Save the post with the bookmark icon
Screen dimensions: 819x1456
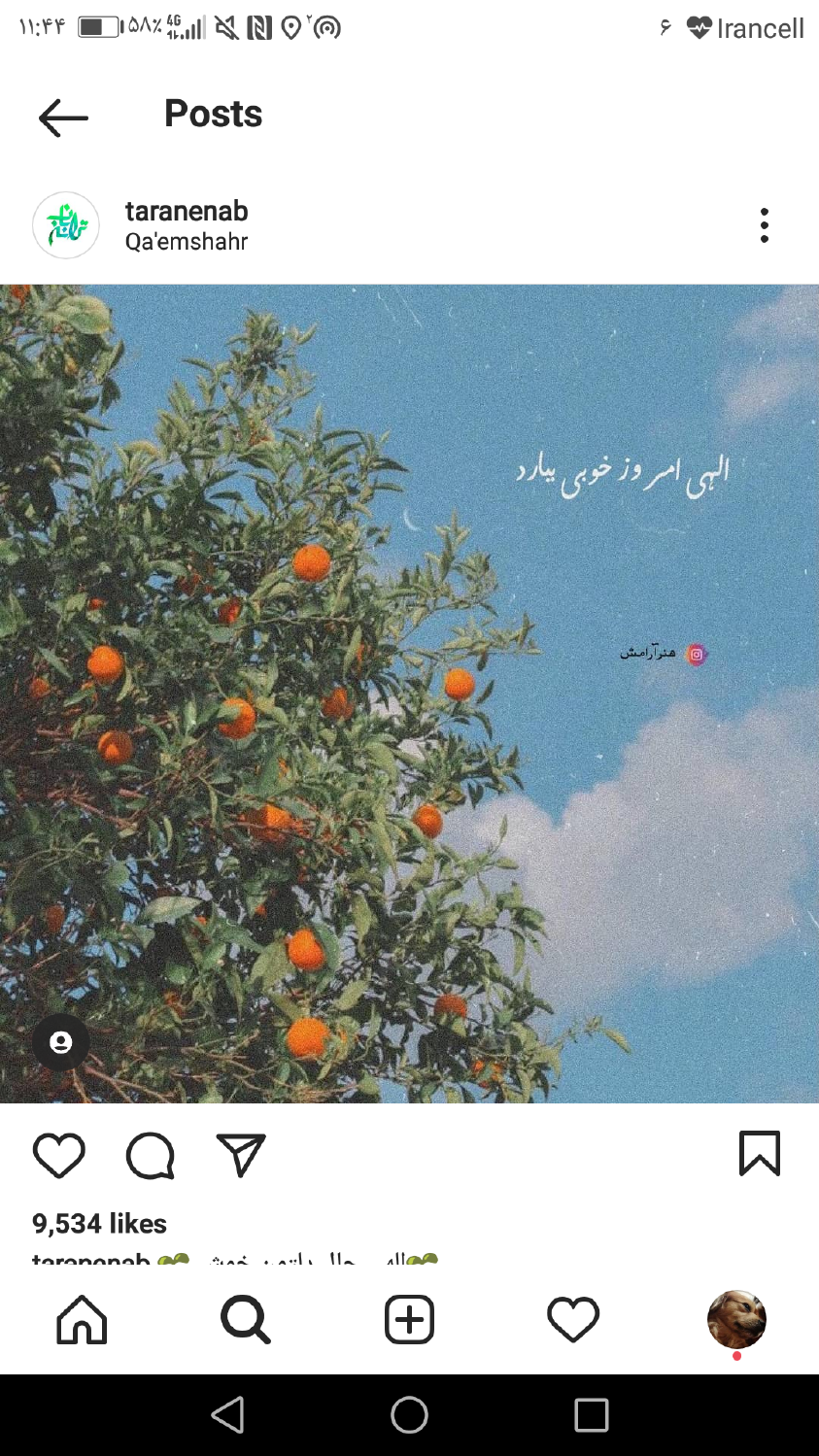[759, 1154]
